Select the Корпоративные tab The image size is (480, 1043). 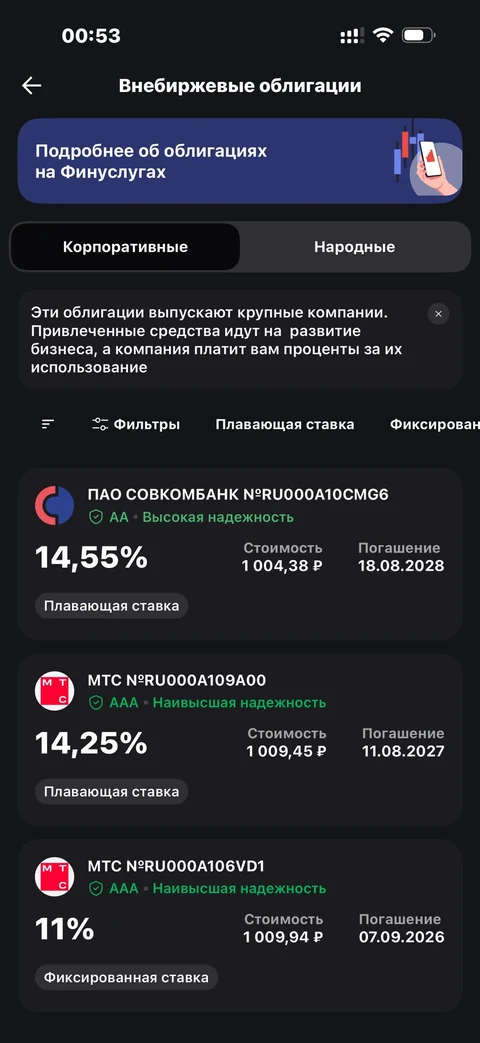(x=125, y=247)
